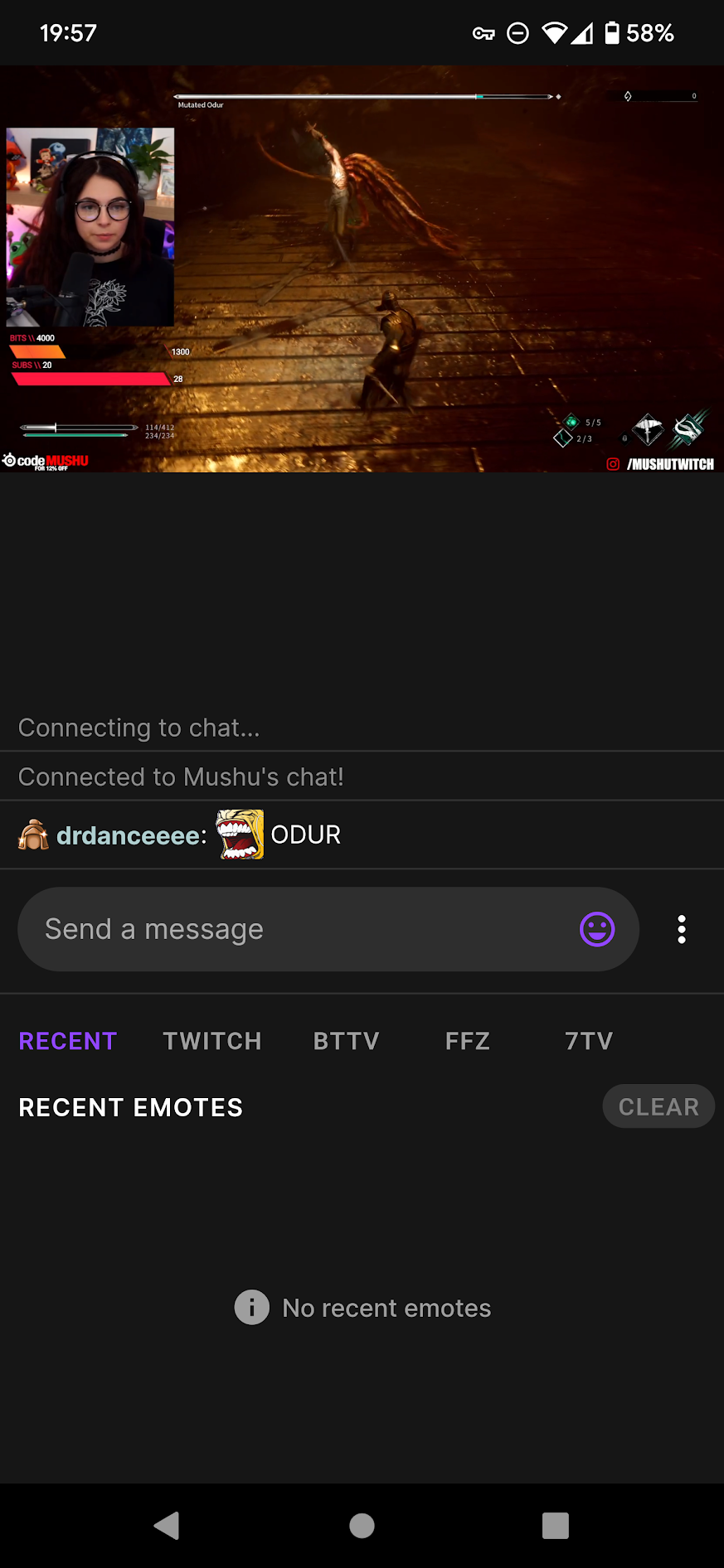Tap the Android home button
Viewport: 724px width, 1568px height.
pos(362,1525)
